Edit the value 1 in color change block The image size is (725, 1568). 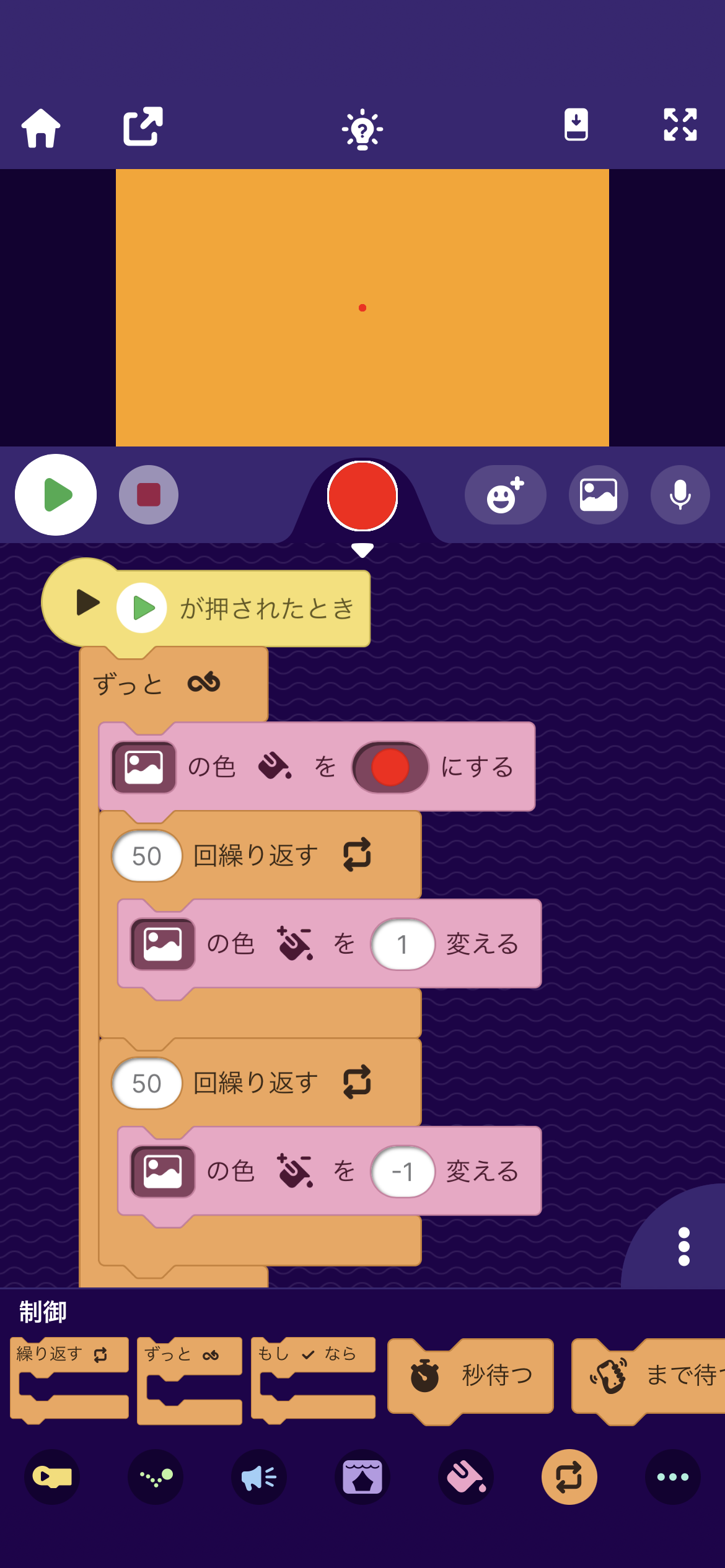(402, 944)
